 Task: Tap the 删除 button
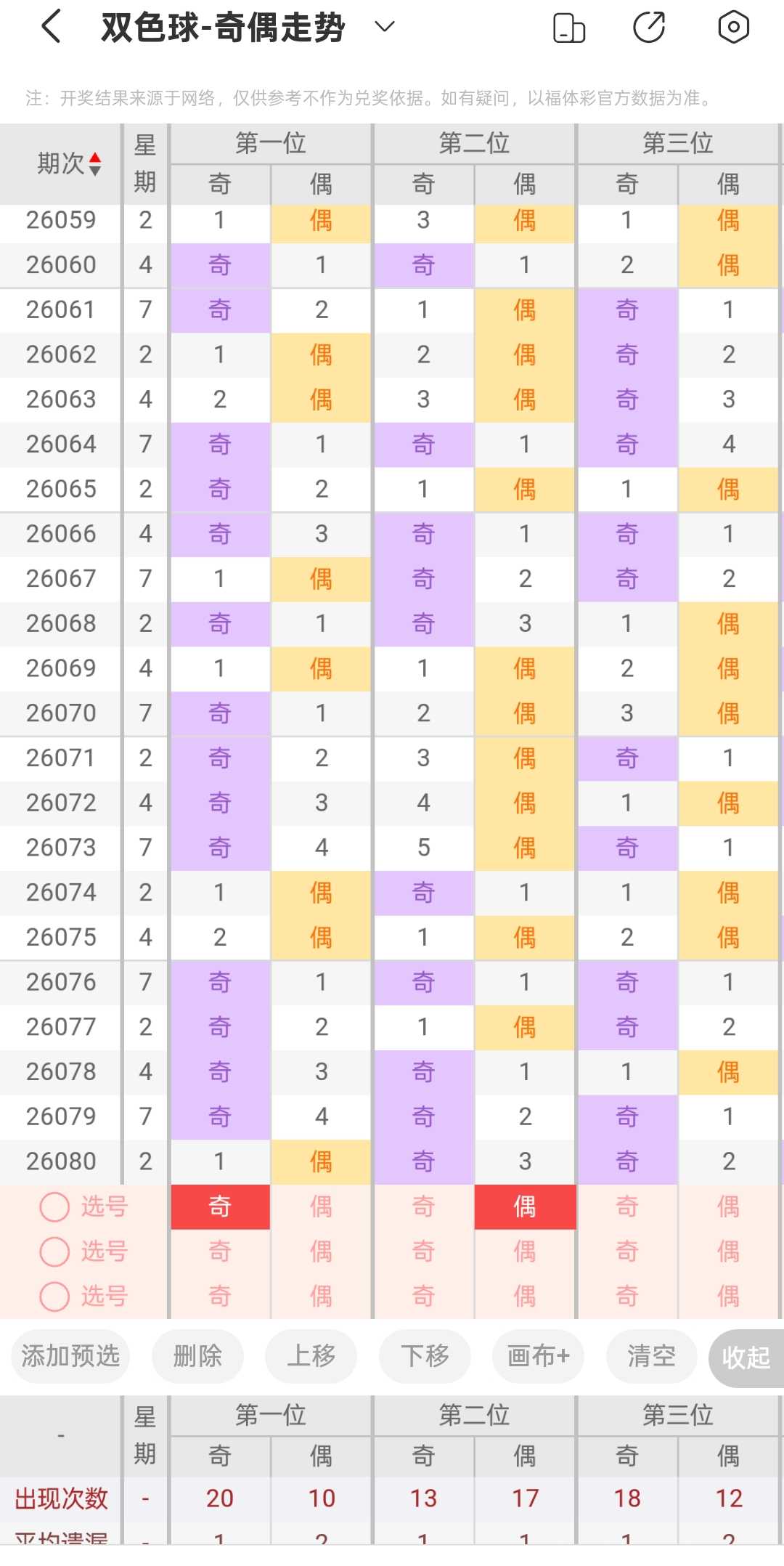coord(197,1356)
